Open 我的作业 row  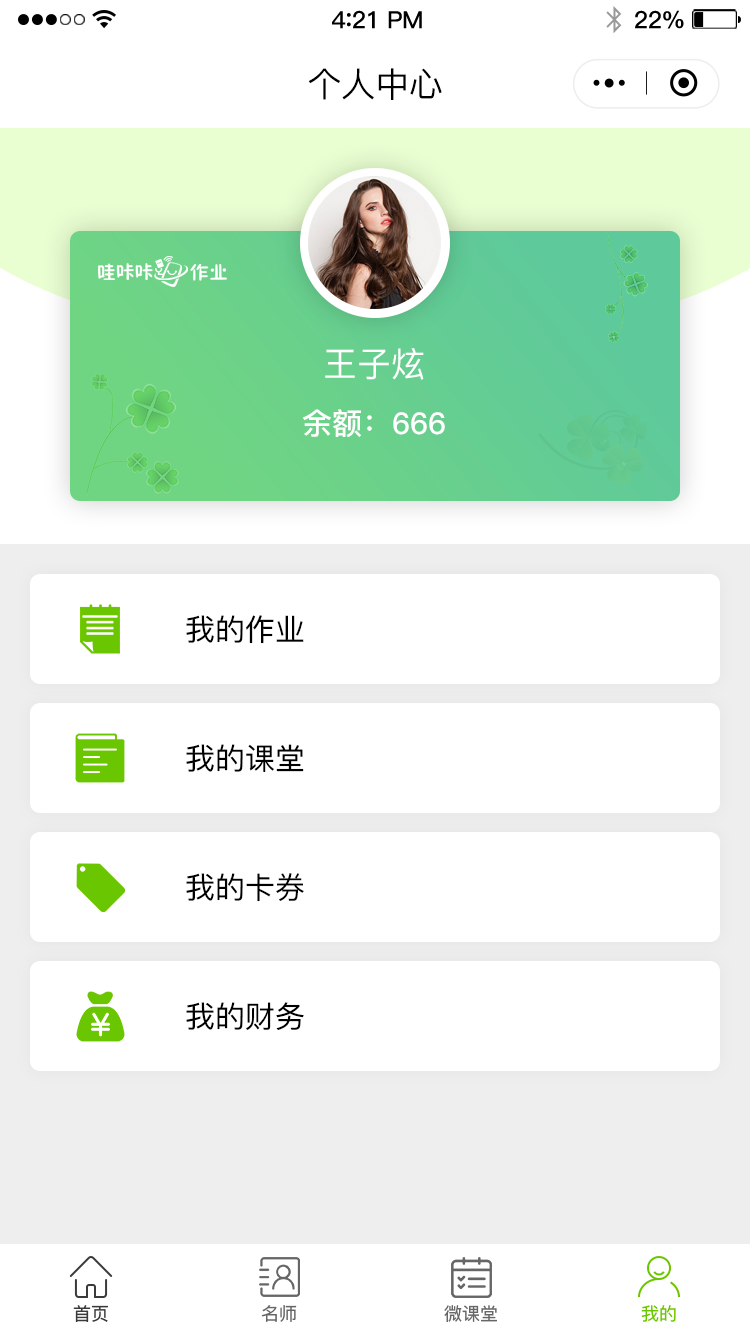pyautogui.click(x=375, y=629)
